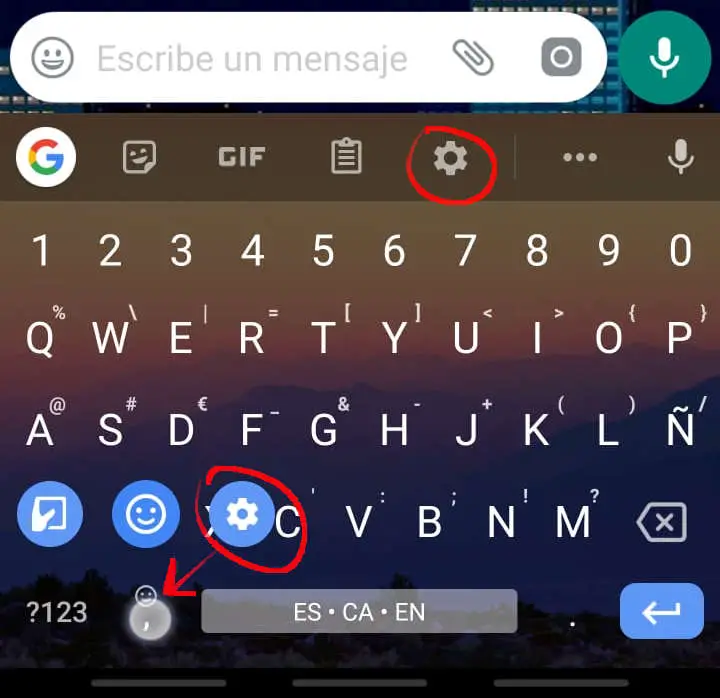Choose the settings gear popup above comma key

(x=241, y=515)
